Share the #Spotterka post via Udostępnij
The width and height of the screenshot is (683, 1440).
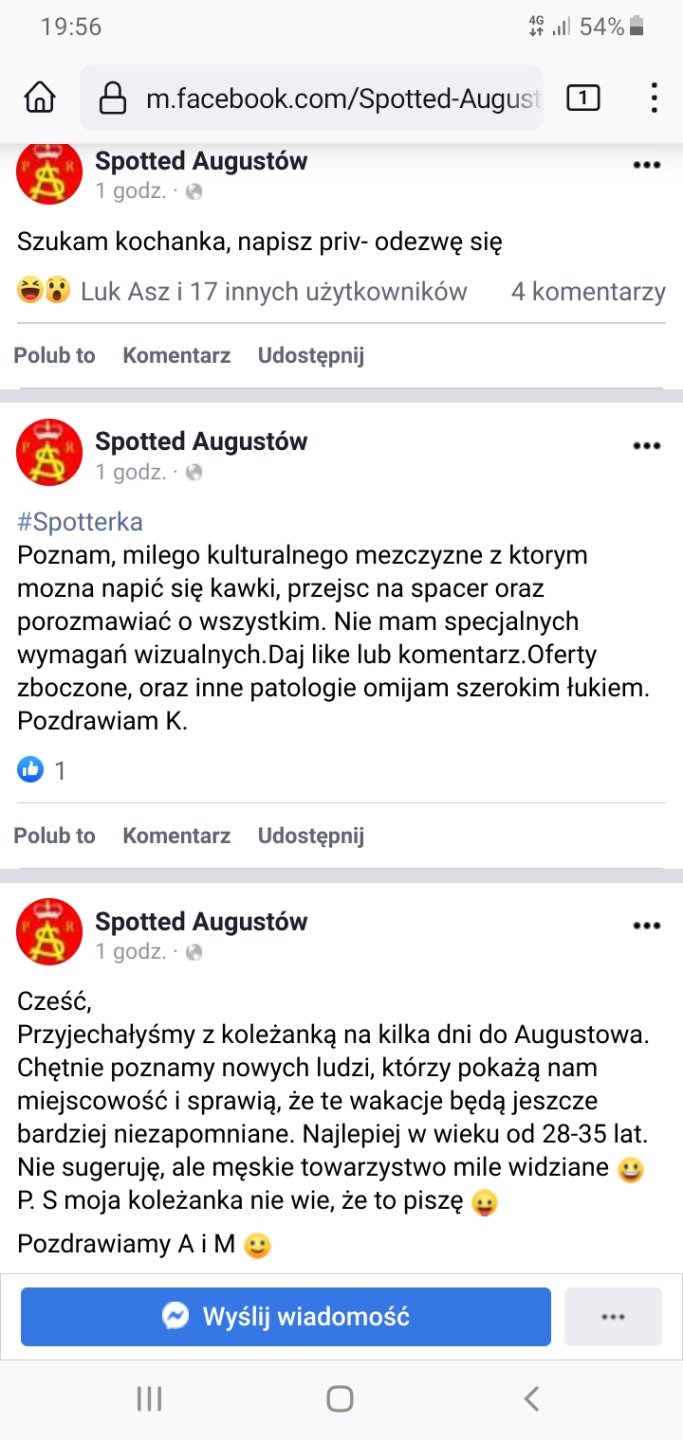pos(310,836)
